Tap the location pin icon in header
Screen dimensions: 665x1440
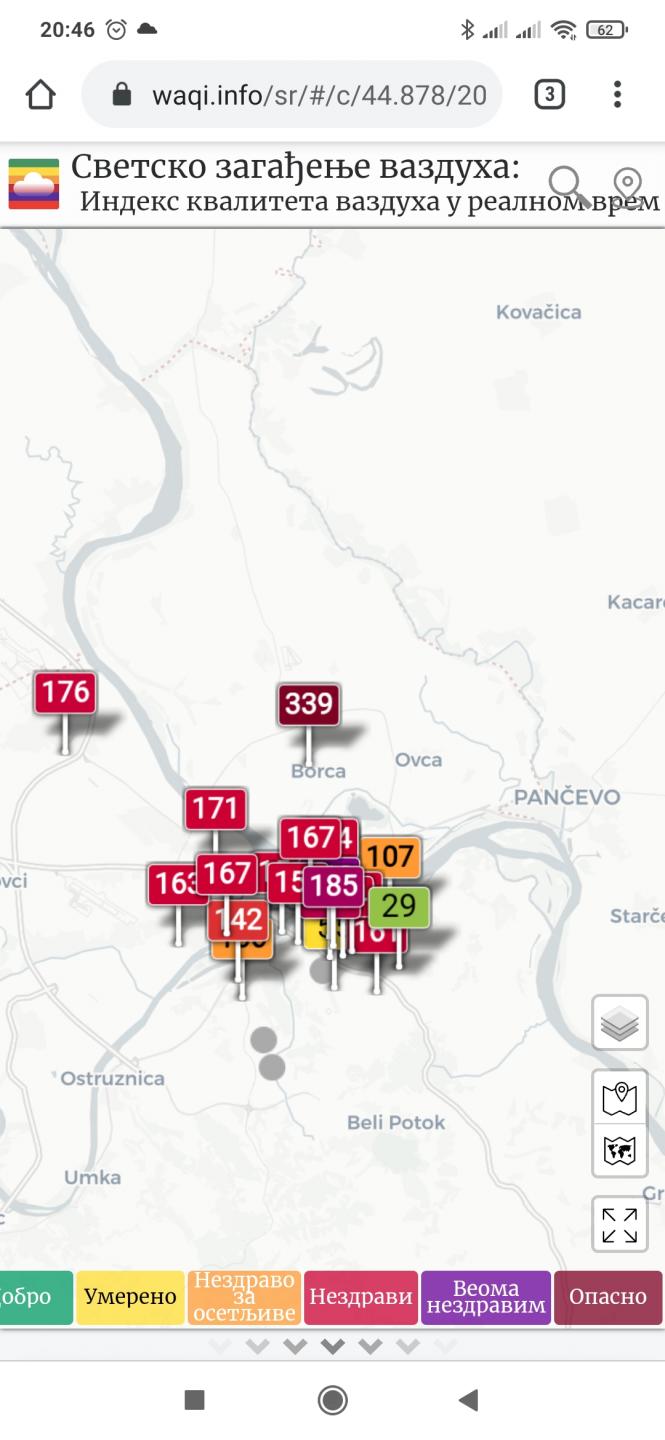pyautogui.click(x=627, y=187)
